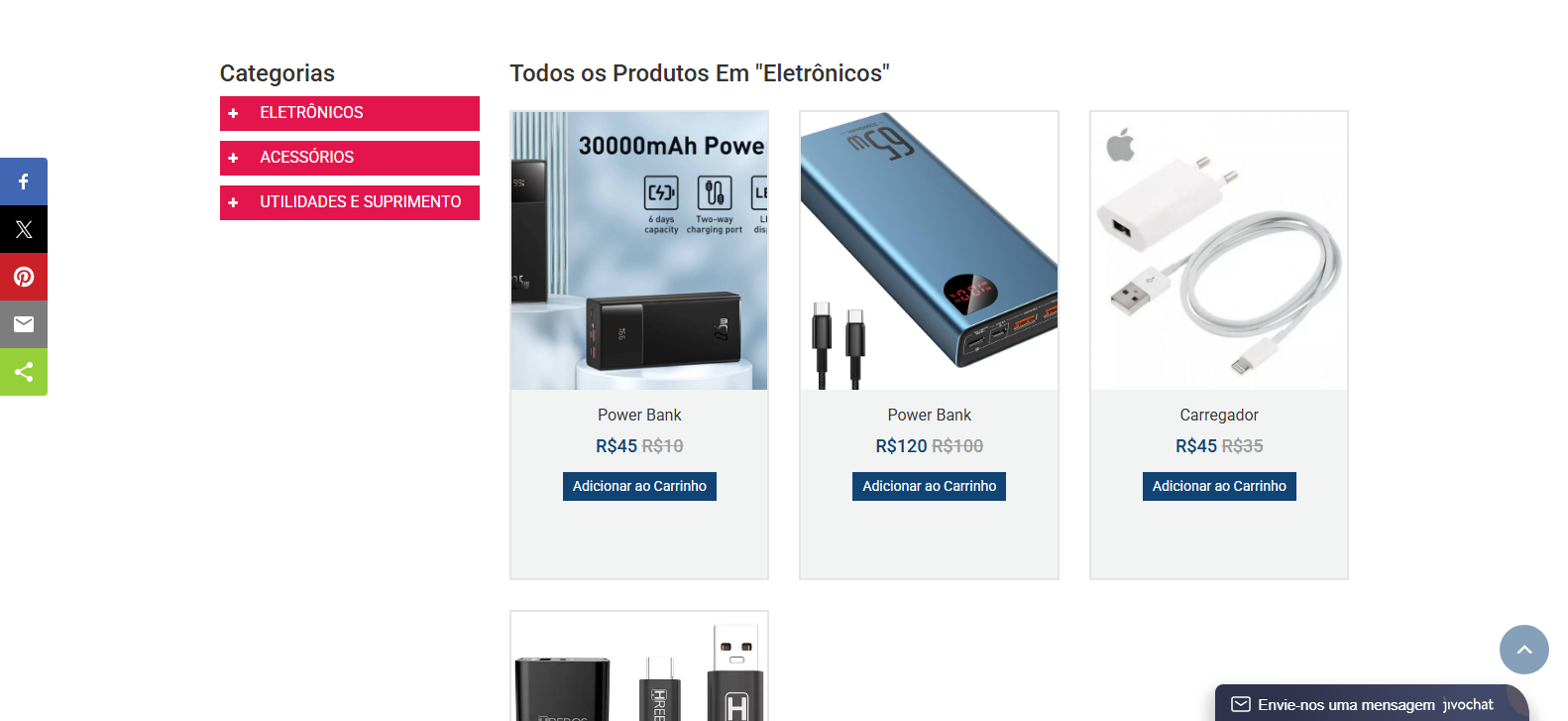Expand the Acessórios category

(233, 158)
